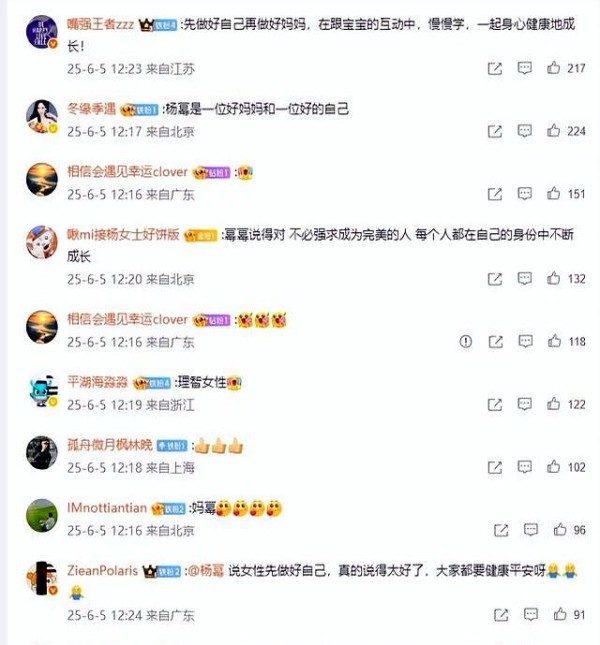Open the @杨幂 mention in ZieanPolaris's comment
Viewport: 600px width, 645px height.
tap(203, 571)
